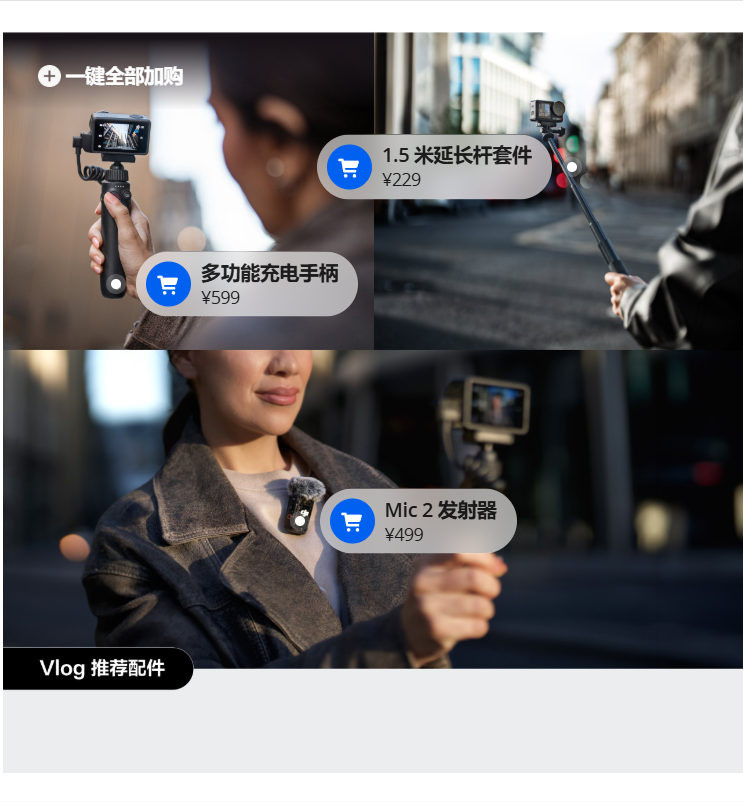
Task: Add Mic 2 发射器 to the cart
Action: 352,521
